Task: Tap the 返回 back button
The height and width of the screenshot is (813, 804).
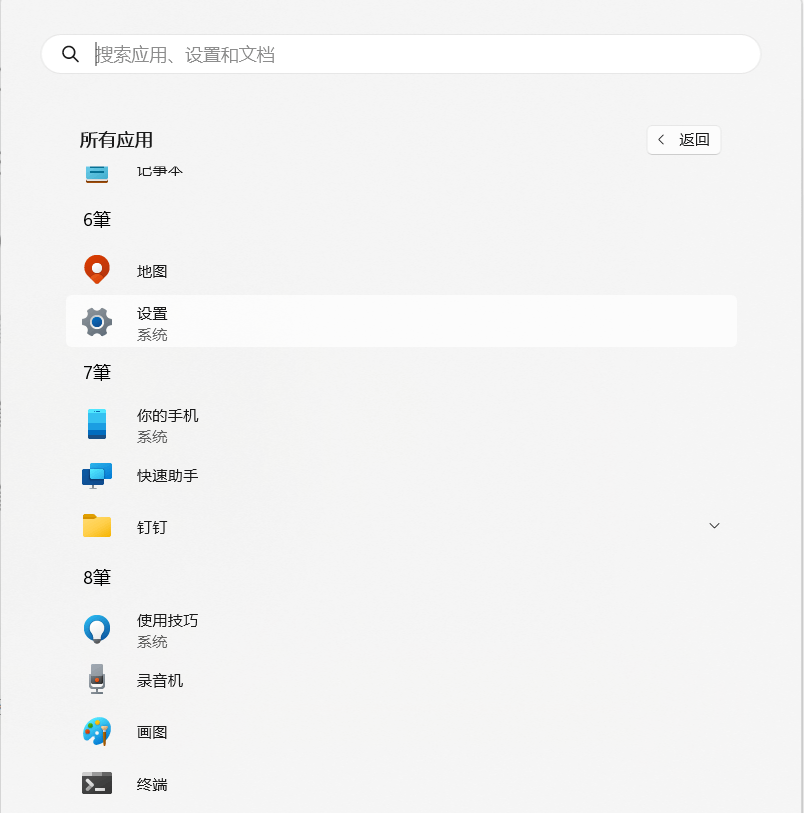Action: click(684, 140)
